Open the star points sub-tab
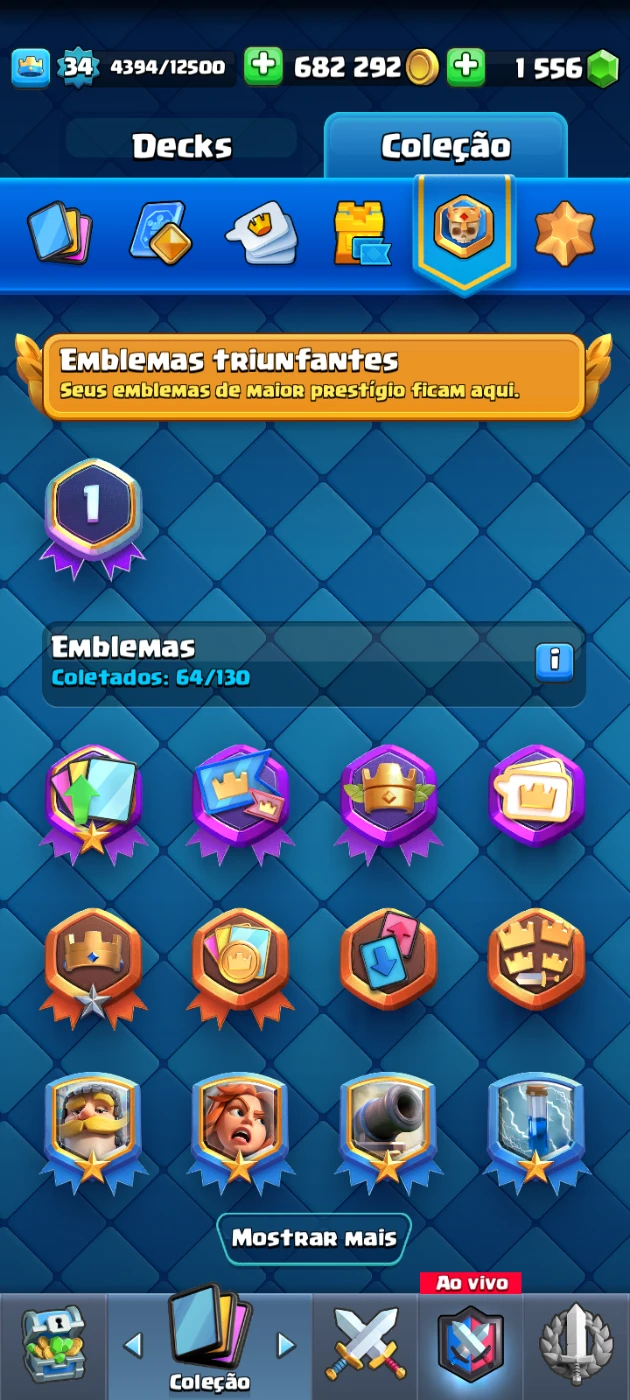This screenshot has height=1400, width=630. (x=565, y=233)
